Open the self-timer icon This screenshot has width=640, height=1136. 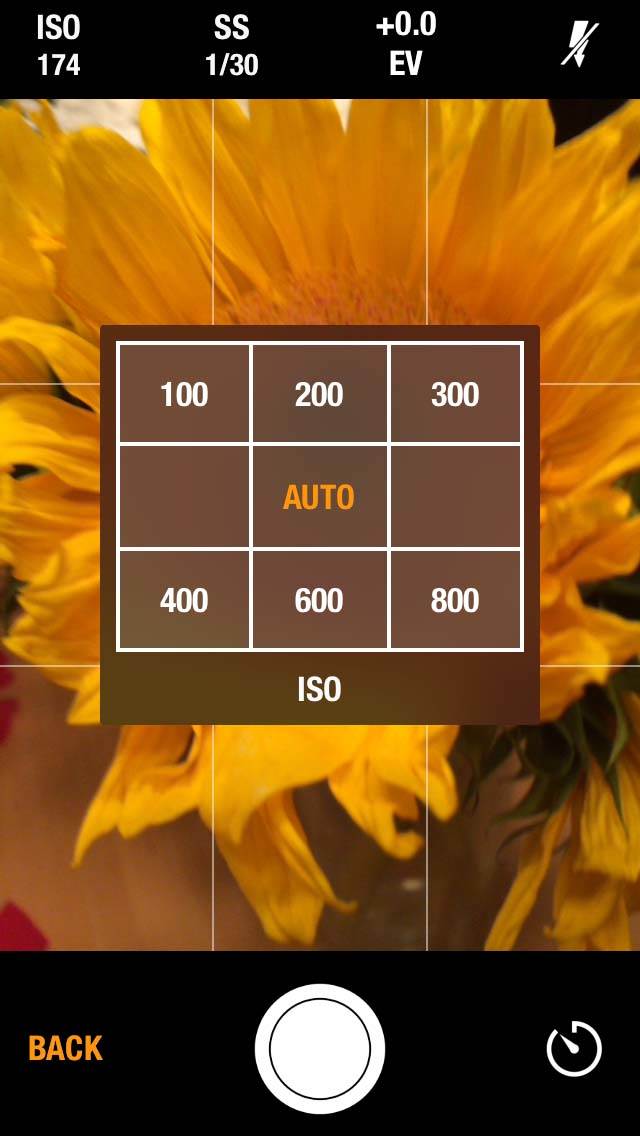coord(574,1048)
